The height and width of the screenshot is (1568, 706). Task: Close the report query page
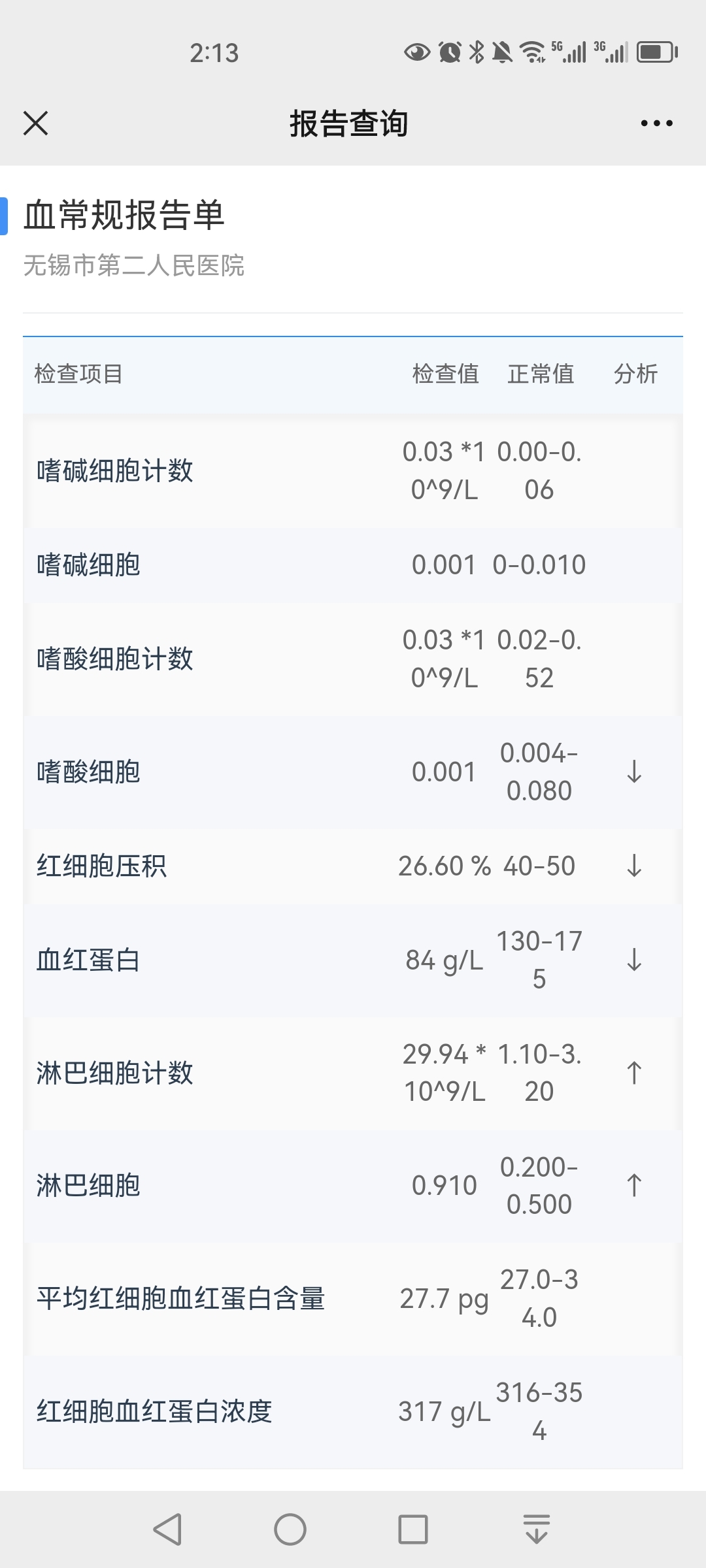(x=35, y=123)
